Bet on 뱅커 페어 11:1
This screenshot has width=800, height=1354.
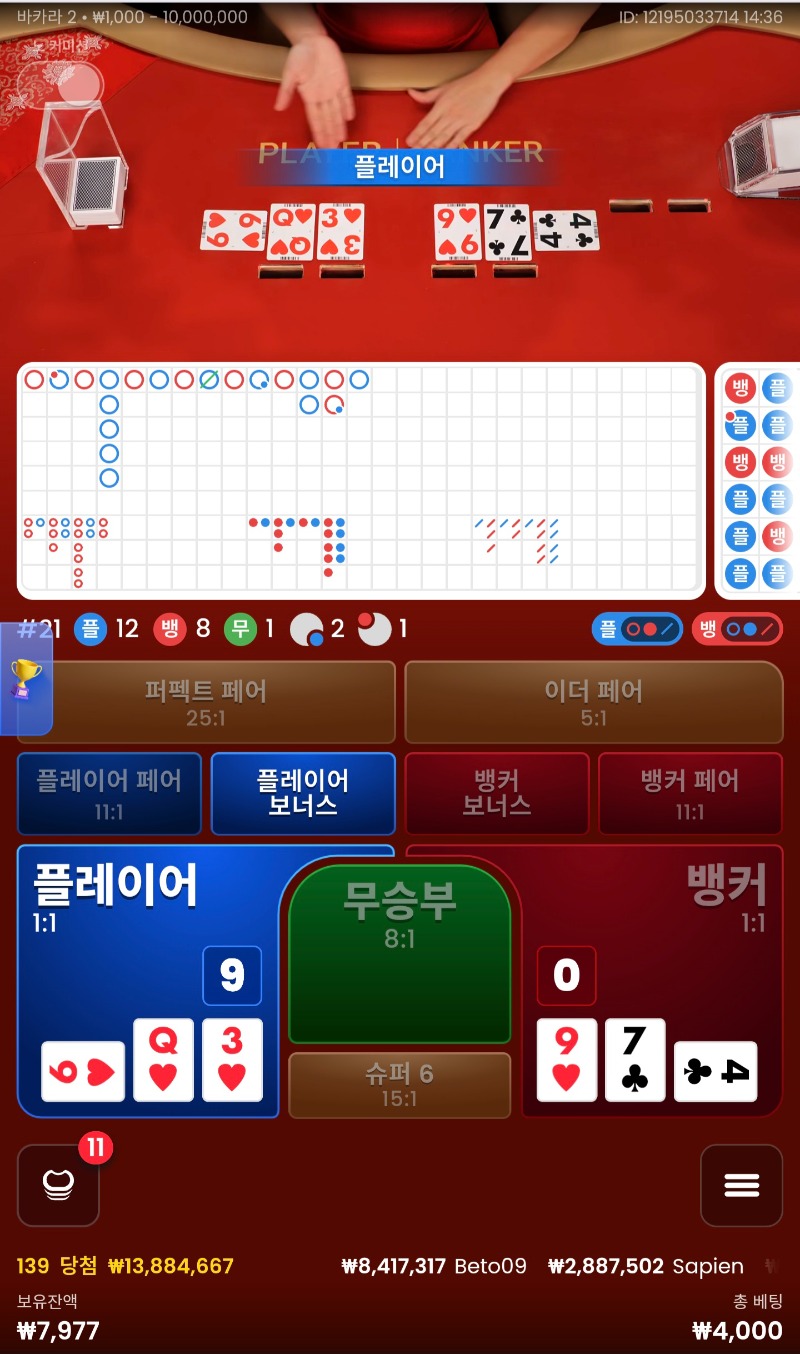click(x=689, y=793)
